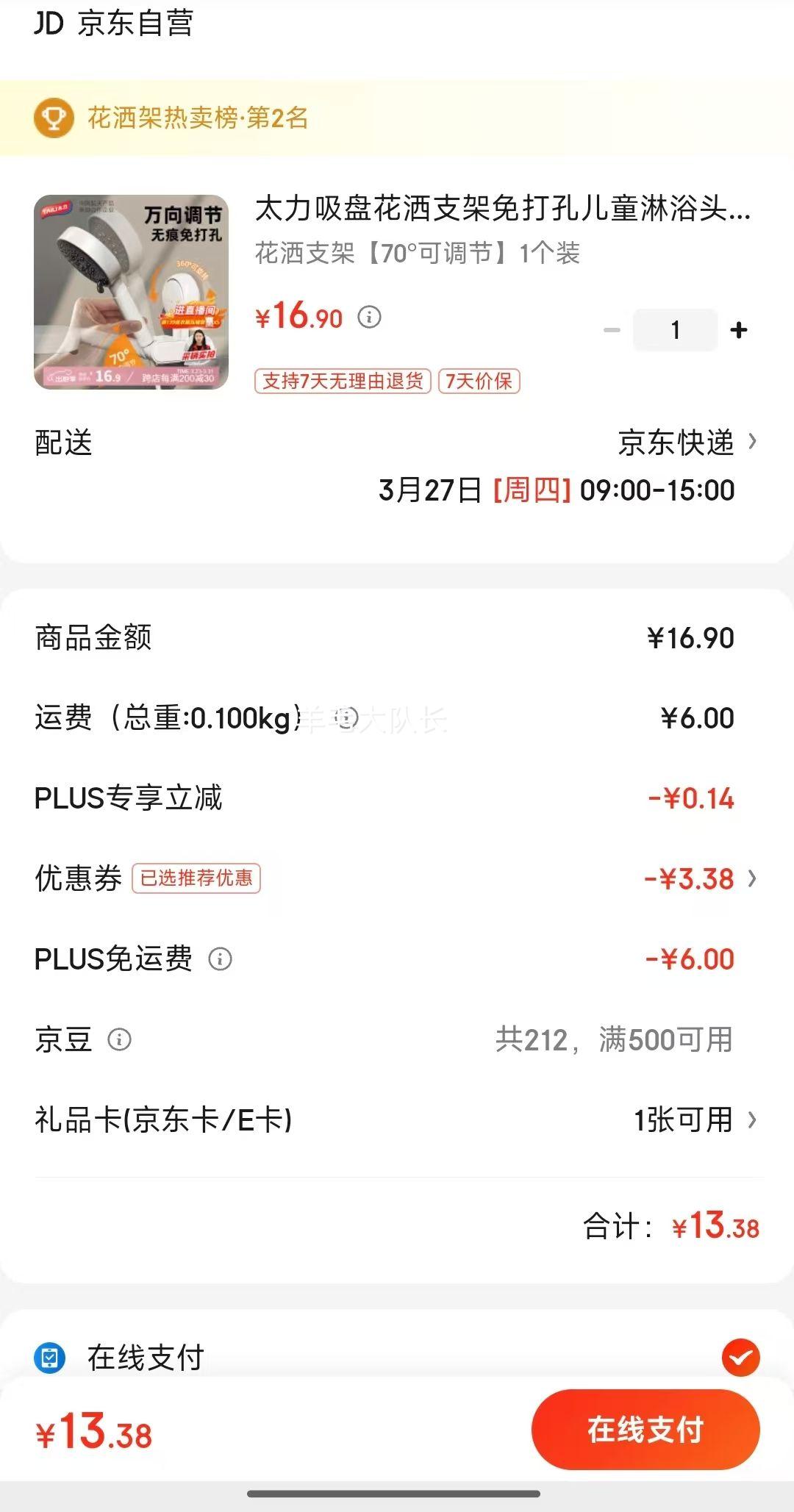This screenshot has height=1512, width=794.
Task: Open the shower holder product thumbnail
Action: pyautogui.click(x=132, y=292)
